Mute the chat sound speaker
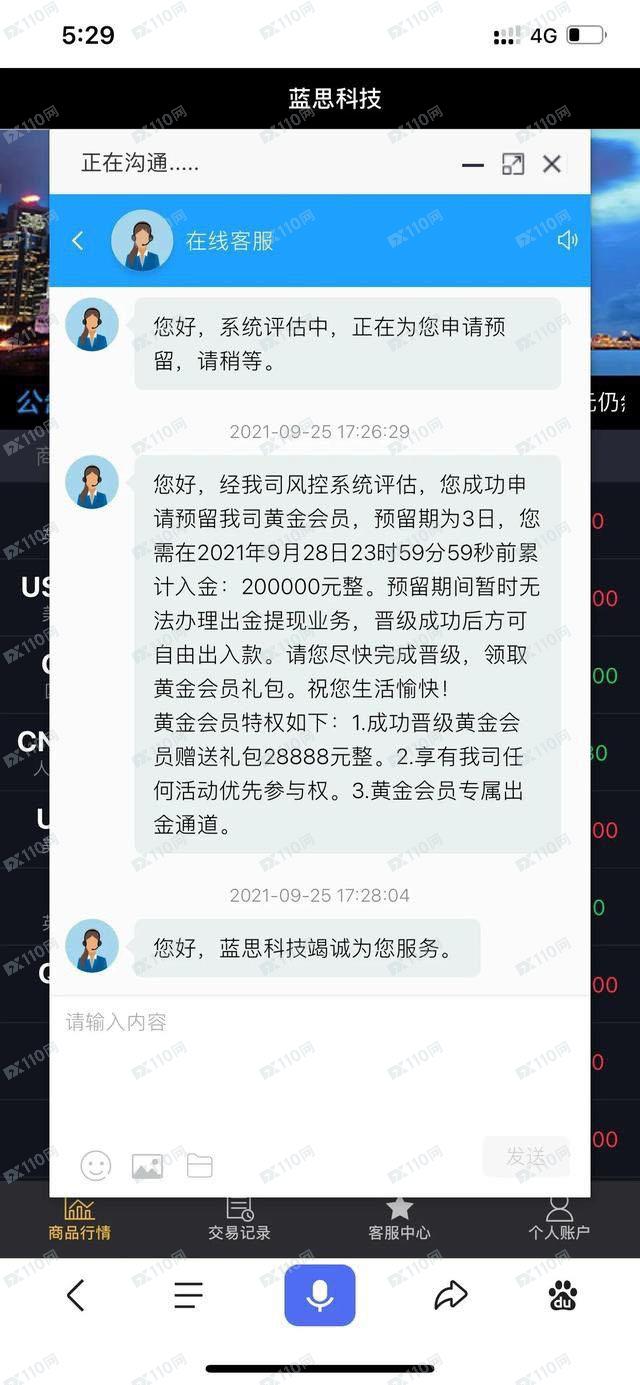 [567, 240]
